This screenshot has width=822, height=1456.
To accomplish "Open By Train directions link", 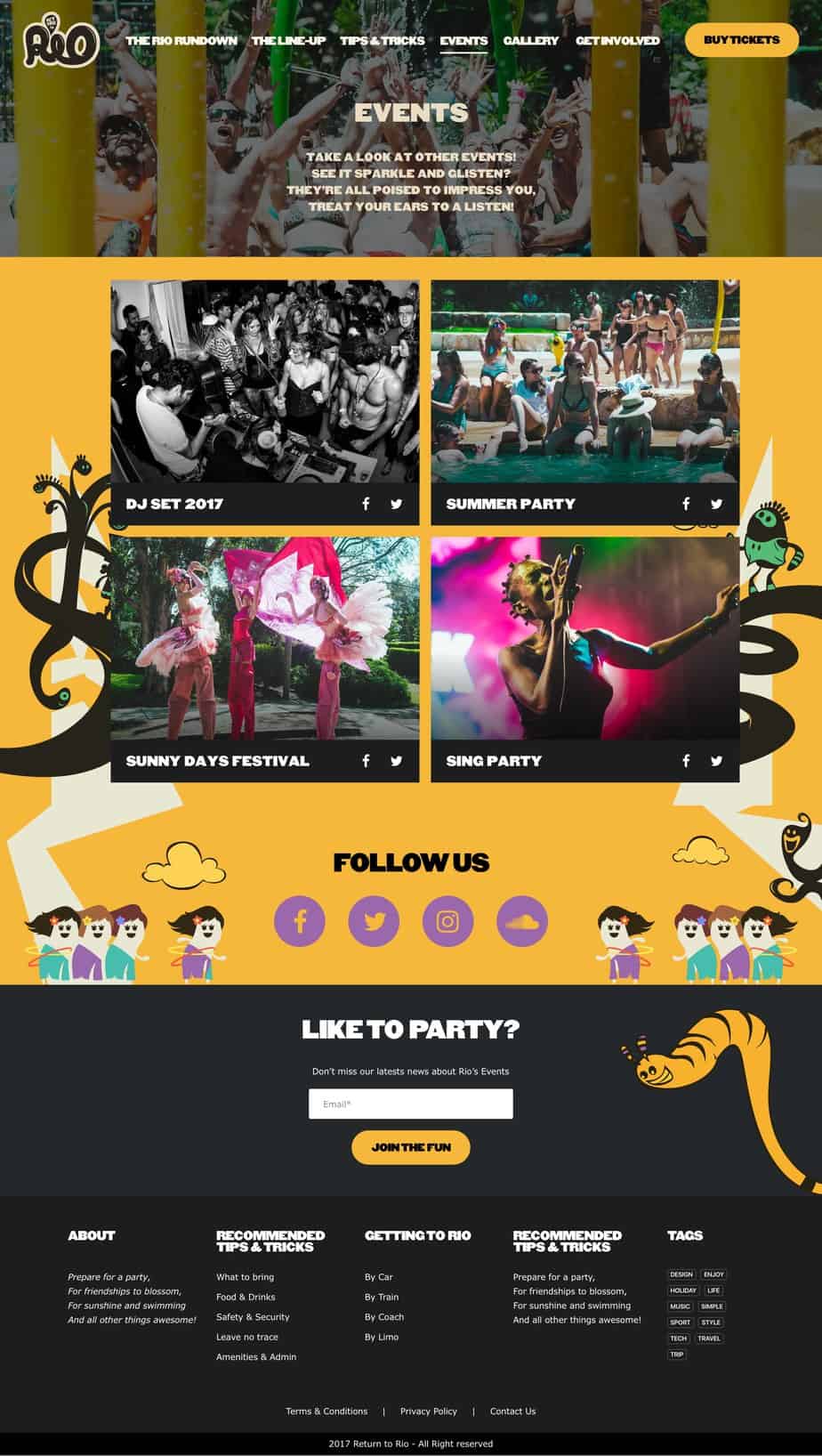I will (x=382, y=1297).
